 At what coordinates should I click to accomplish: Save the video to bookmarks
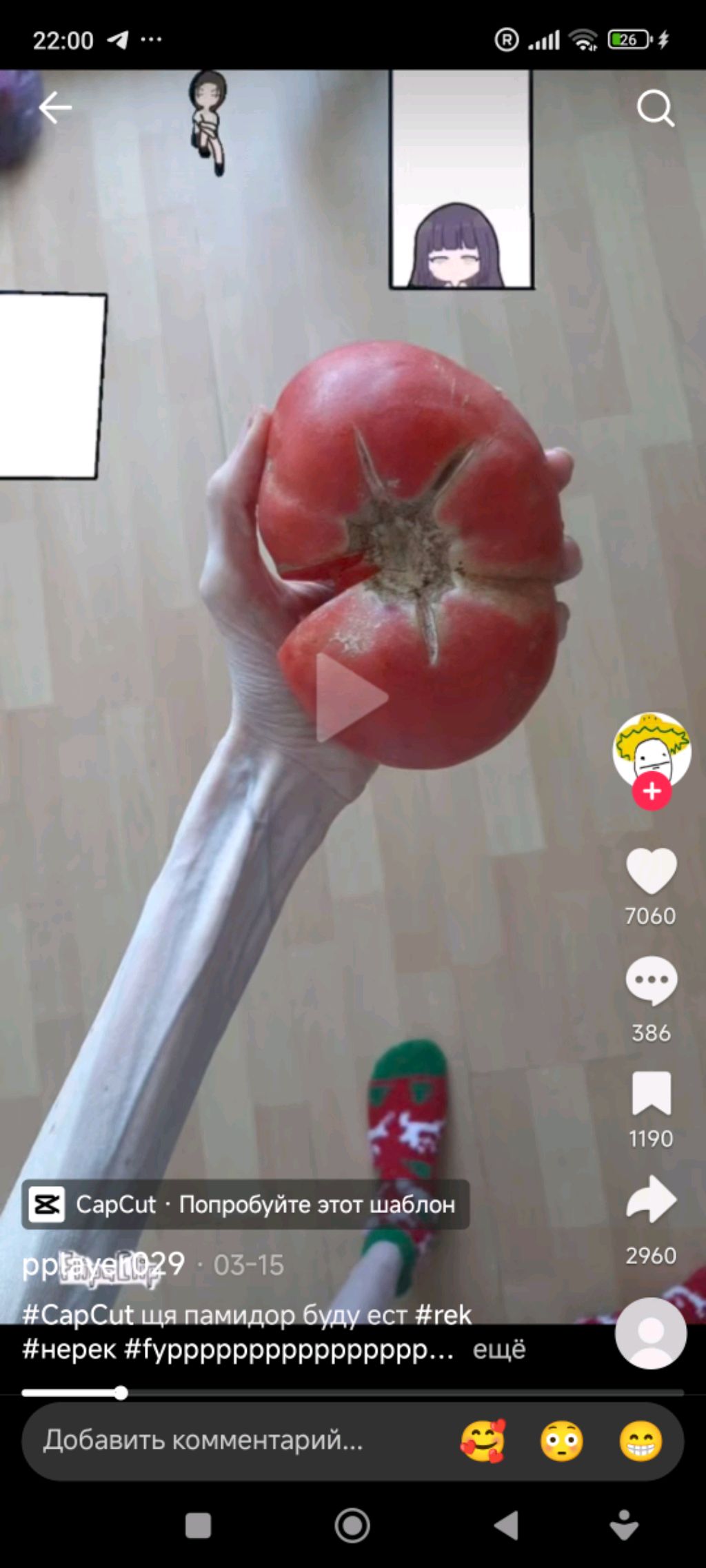[x=651, y=1093]
